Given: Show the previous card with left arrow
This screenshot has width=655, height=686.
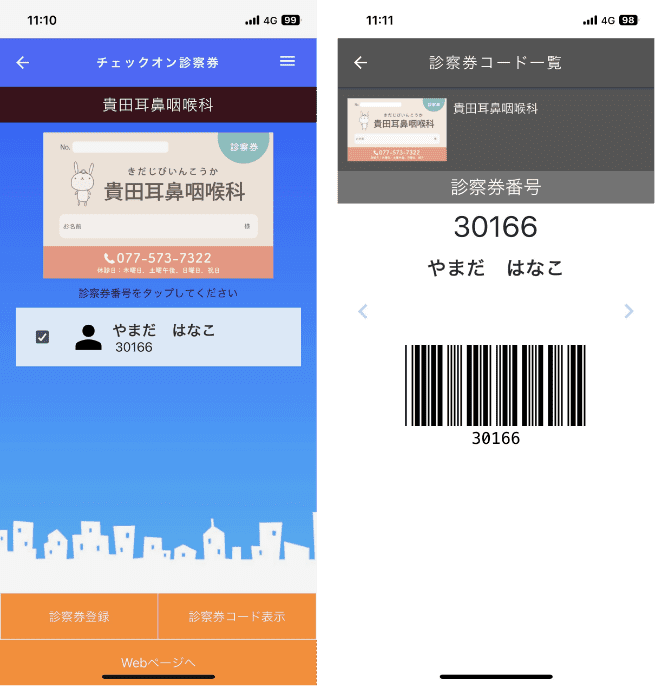Looking at the screenshot, I should 363,312.
